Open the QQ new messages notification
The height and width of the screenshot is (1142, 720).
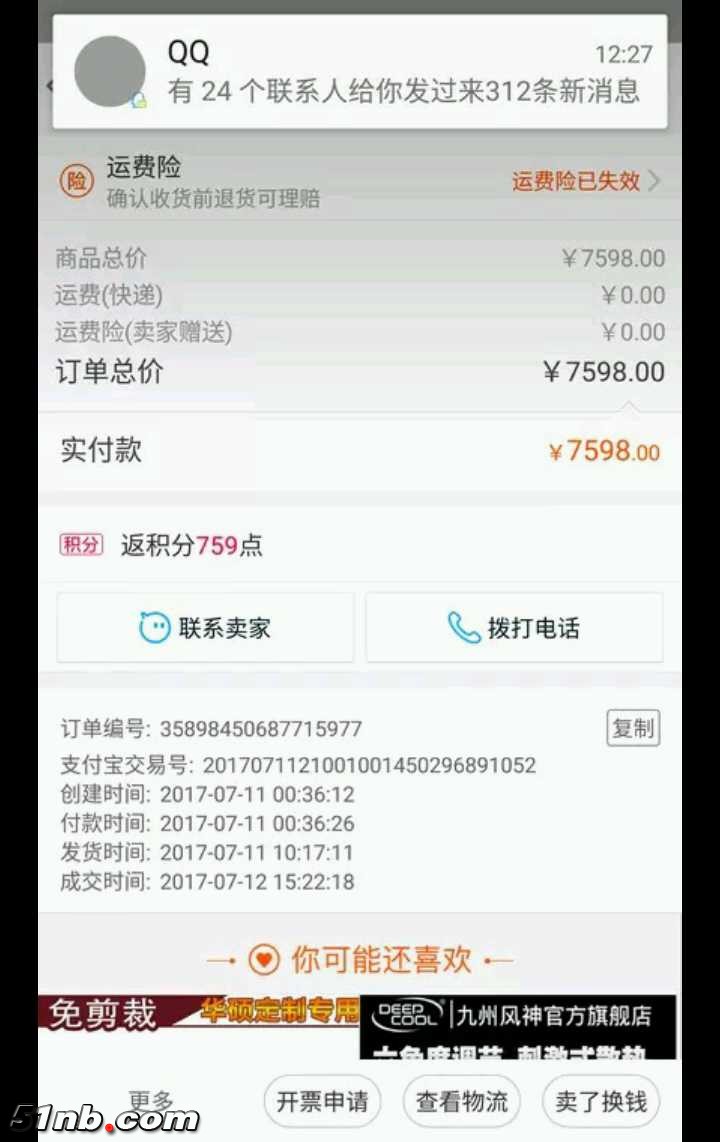point(360,72)
